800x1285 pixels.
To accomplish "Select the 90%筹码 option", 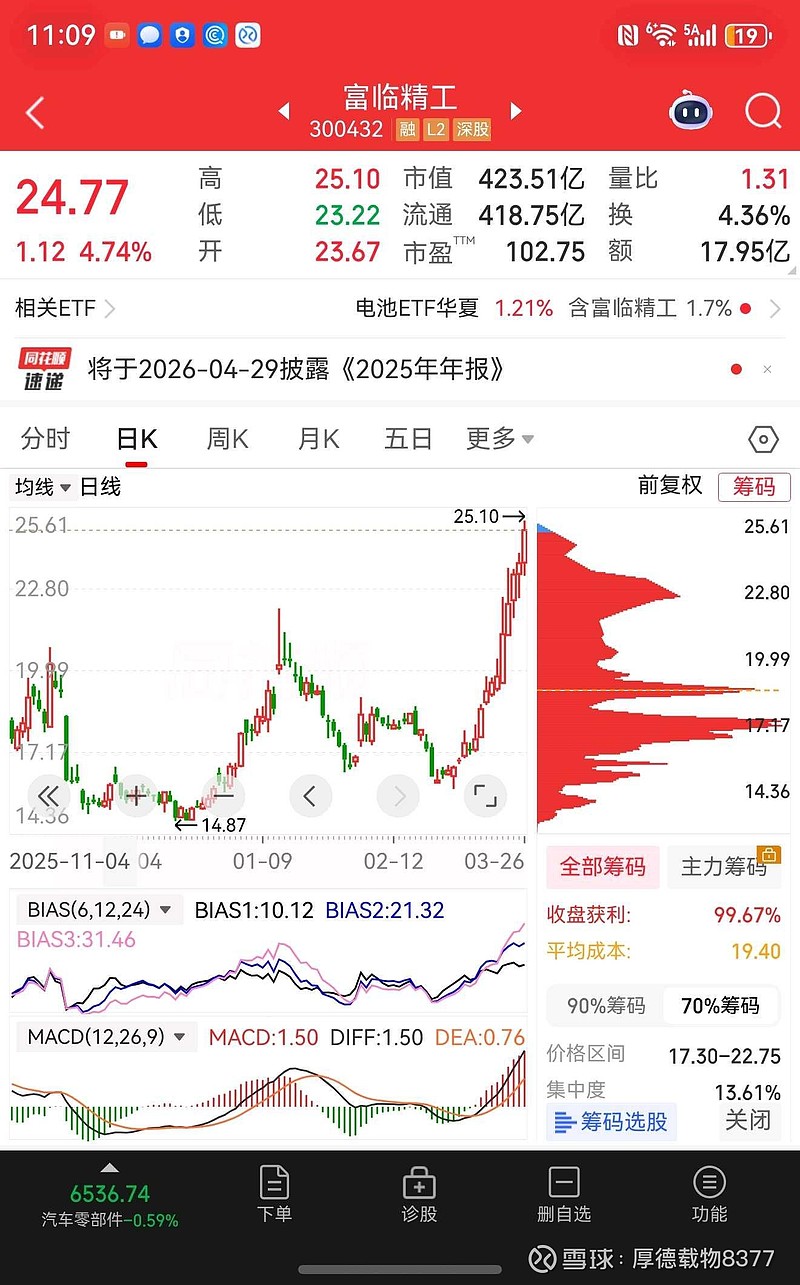I will 606,1006.
